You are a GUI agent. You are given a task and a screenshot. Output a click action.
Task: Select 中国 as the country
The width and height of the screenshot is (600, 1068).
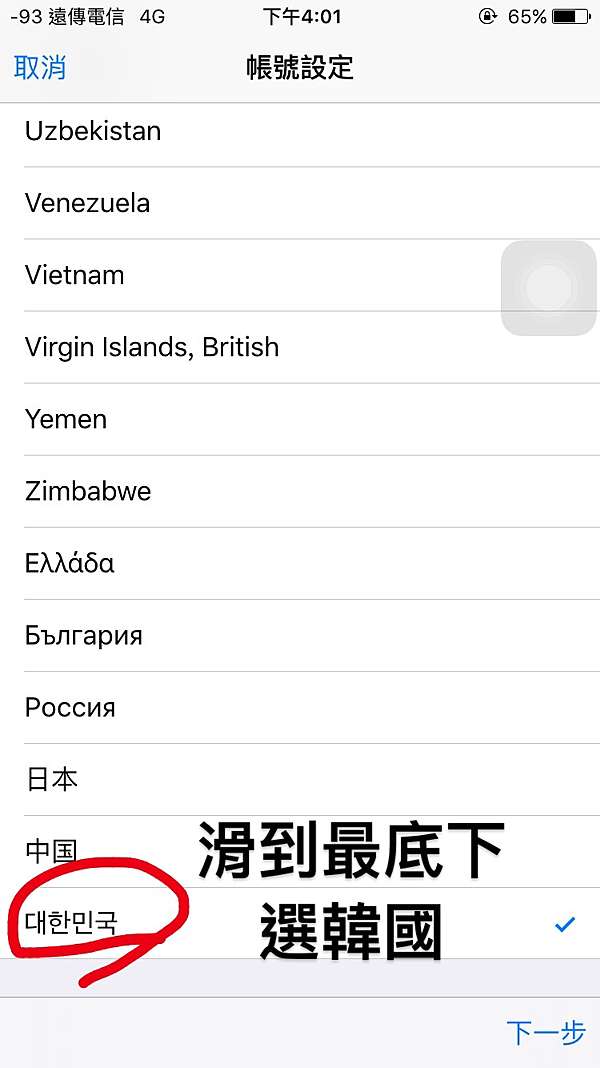tap(300, 852)
